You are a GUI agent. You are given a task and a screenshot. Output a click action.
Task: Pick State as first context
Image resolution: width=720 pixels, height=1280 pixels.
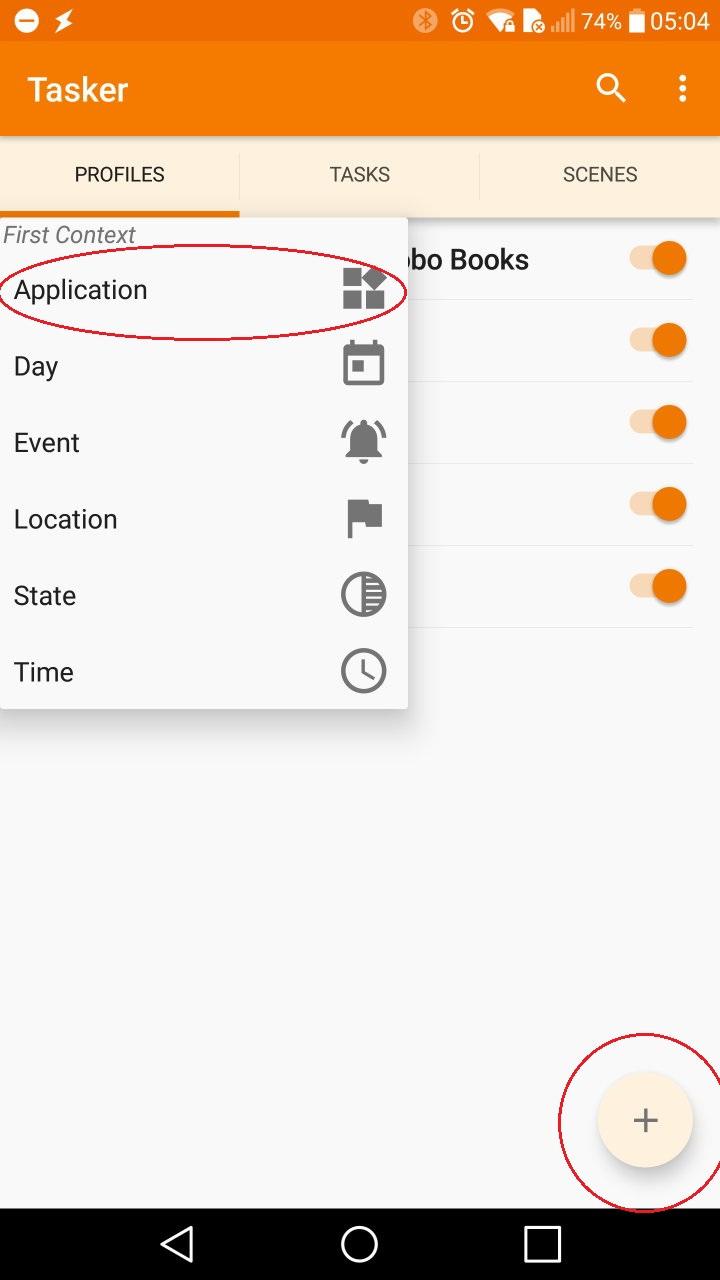coord(200,595)
